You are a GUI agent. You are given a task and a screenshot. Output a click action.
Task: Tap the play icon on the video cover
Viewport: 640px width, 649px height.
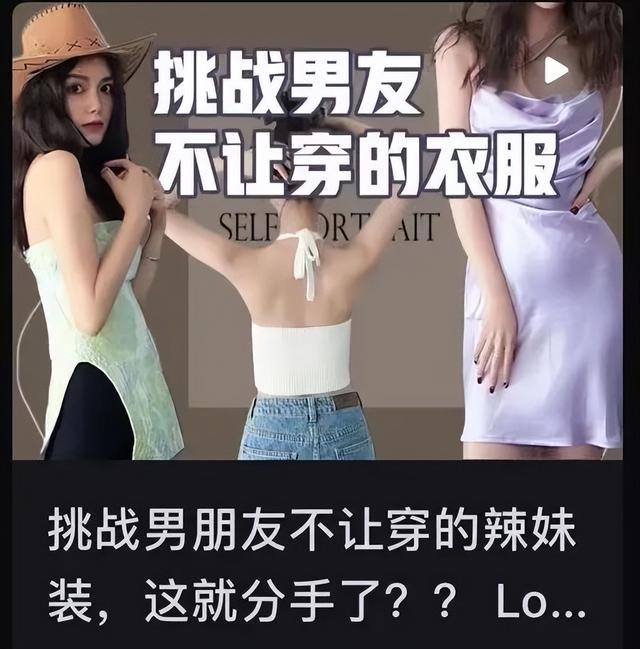[556, 70]
